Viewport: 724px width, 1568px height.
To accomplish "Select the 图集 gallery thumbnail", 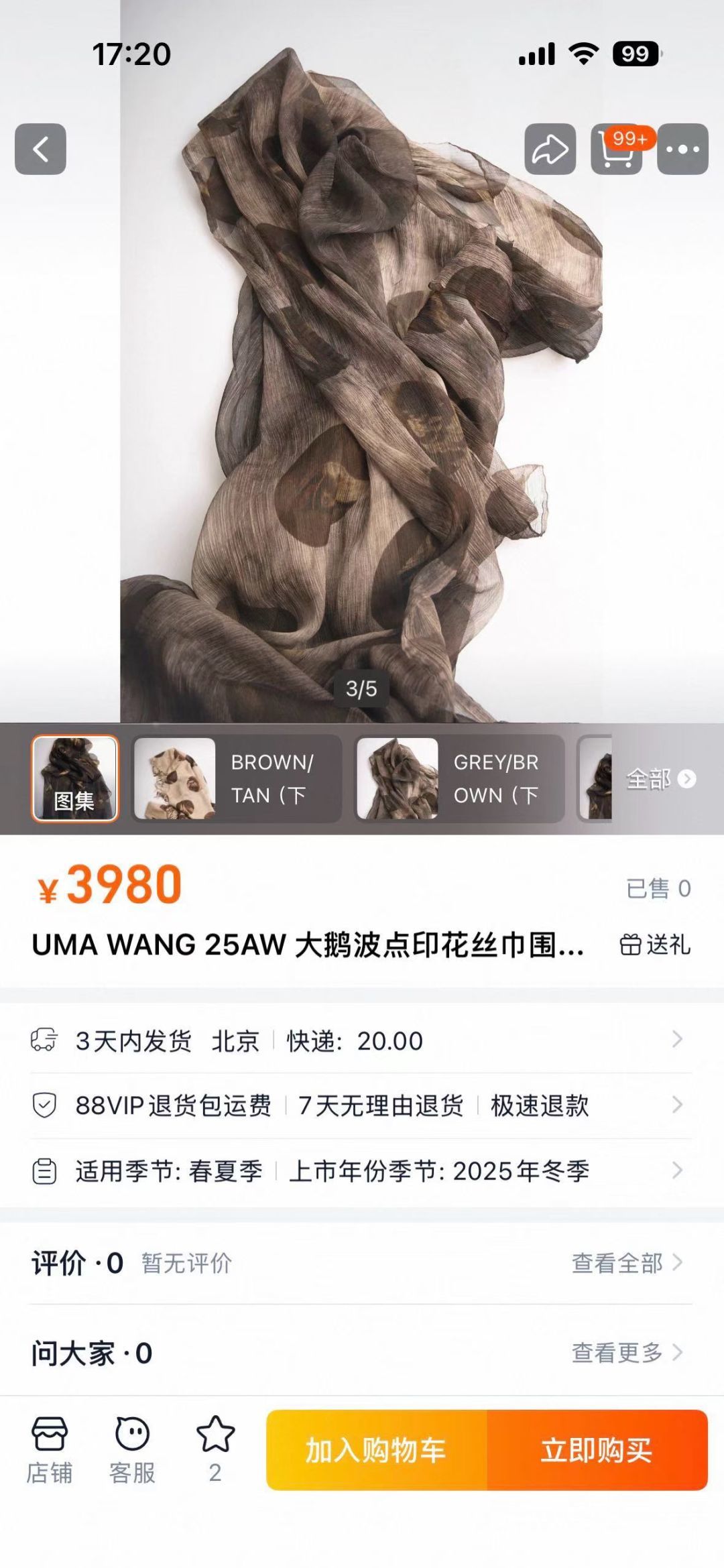I will [75, 778].
